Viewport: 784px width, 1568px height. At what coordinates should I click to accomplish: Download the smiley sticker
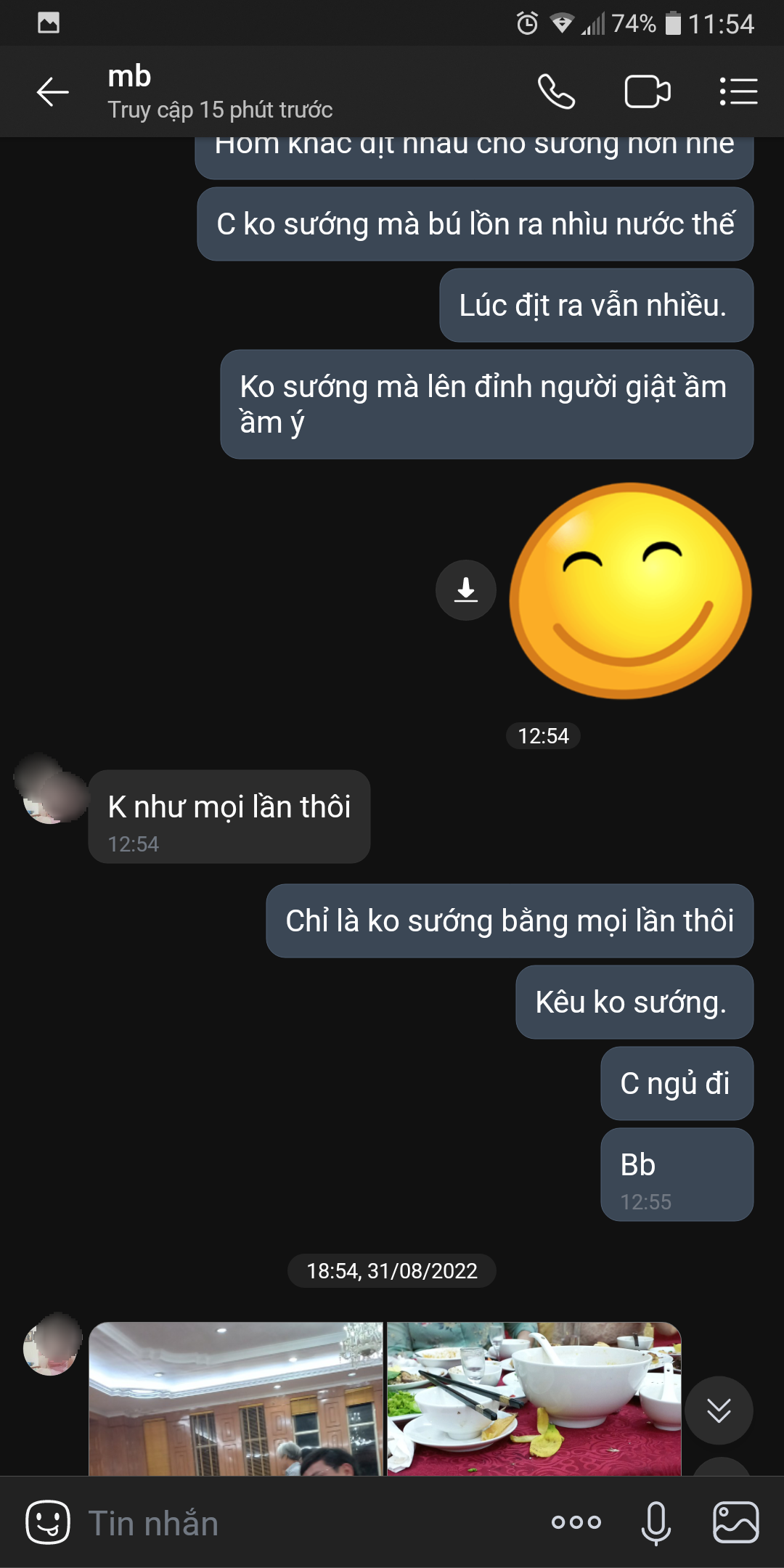pos(466,590)
